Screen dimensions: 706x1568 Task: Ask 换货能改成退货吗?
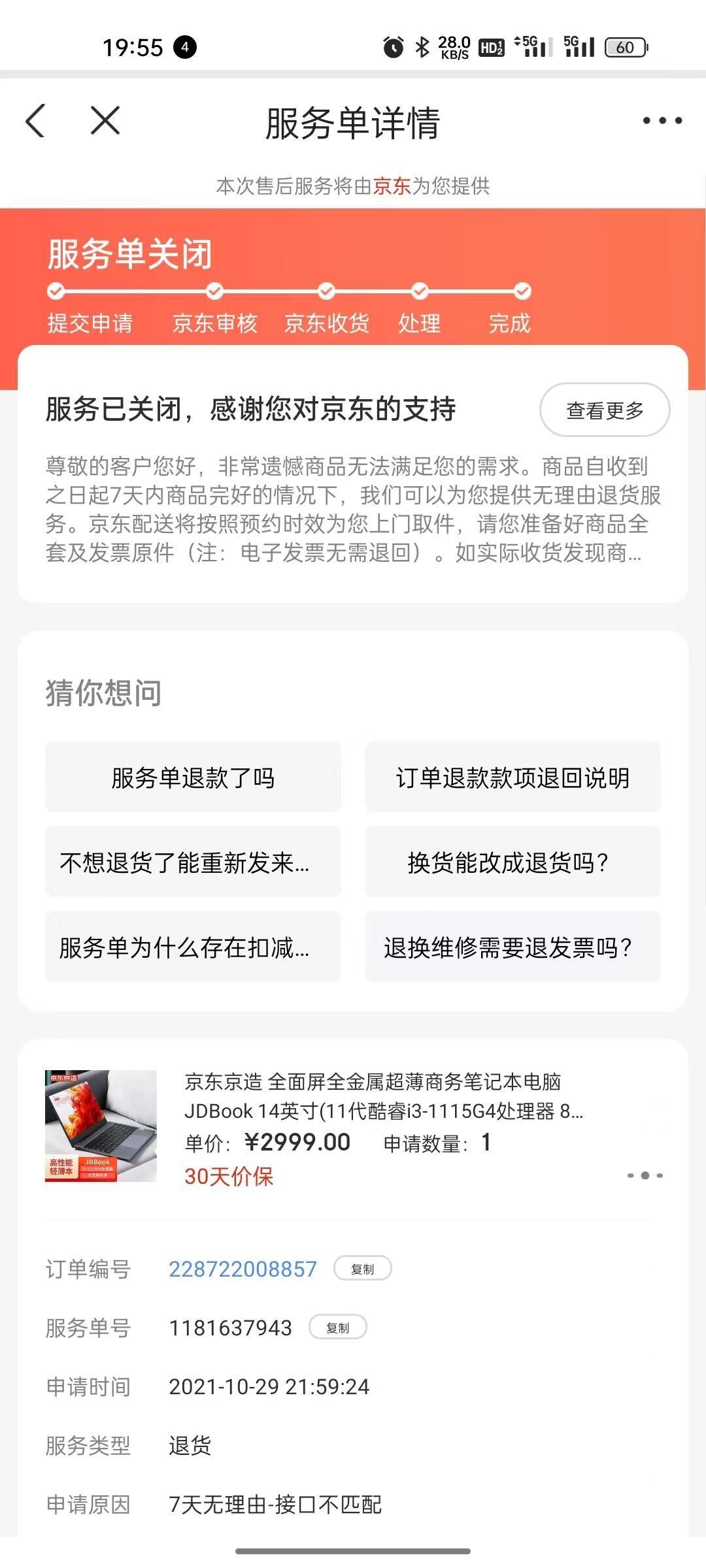[x=513, y=862]
